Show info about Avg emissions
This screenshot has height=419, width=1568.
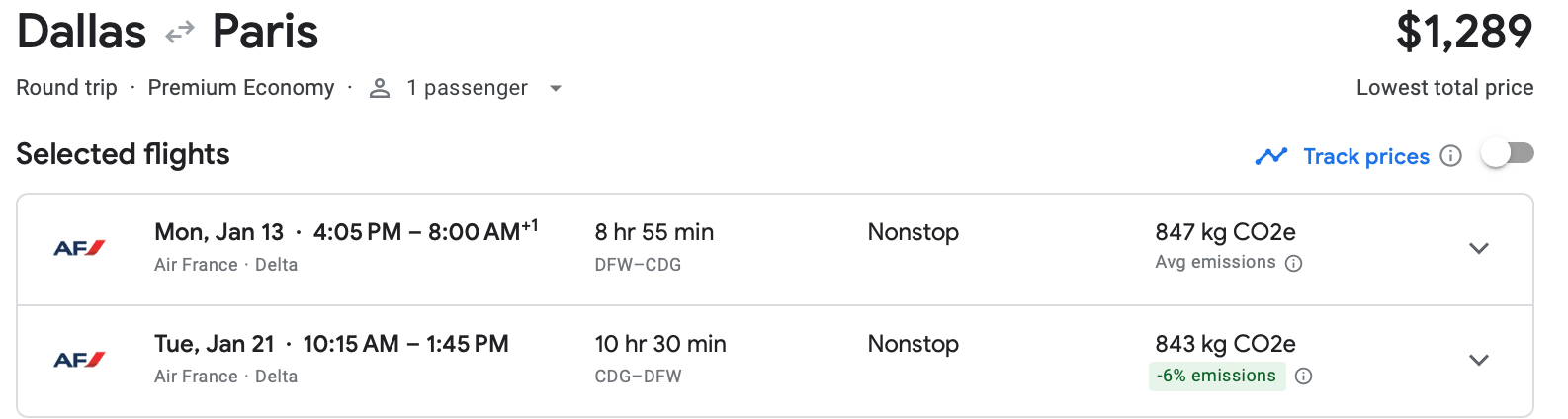point(1293,263)
